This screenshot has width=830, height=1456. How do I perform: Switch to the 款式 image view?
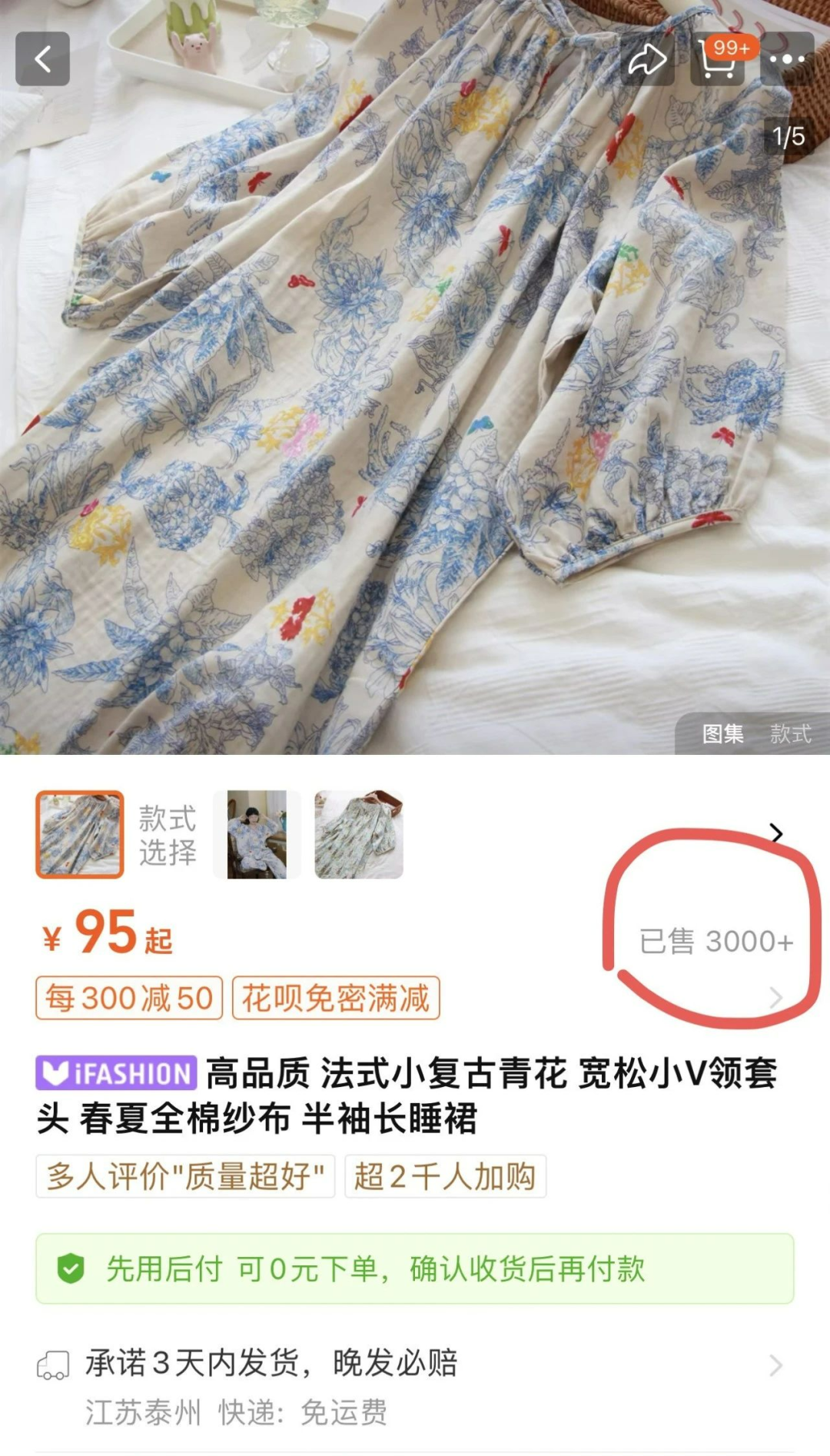coord(790,734)
